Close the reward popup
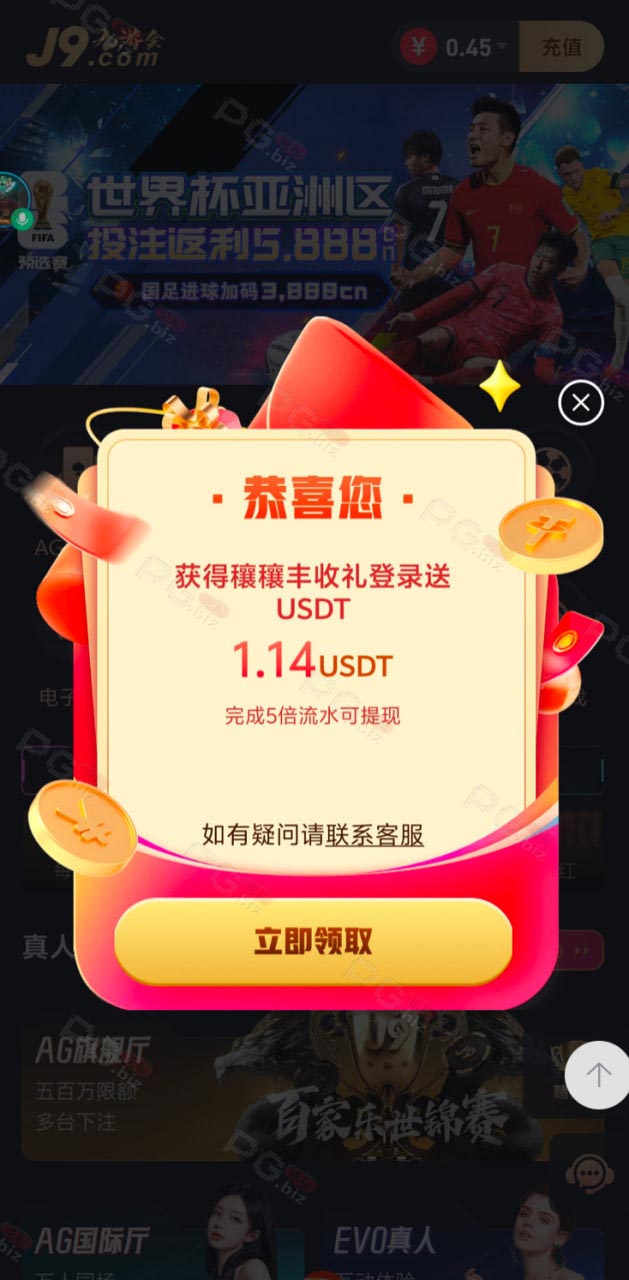The height and width of the screenshot is (1280, 629). [581, 403]
